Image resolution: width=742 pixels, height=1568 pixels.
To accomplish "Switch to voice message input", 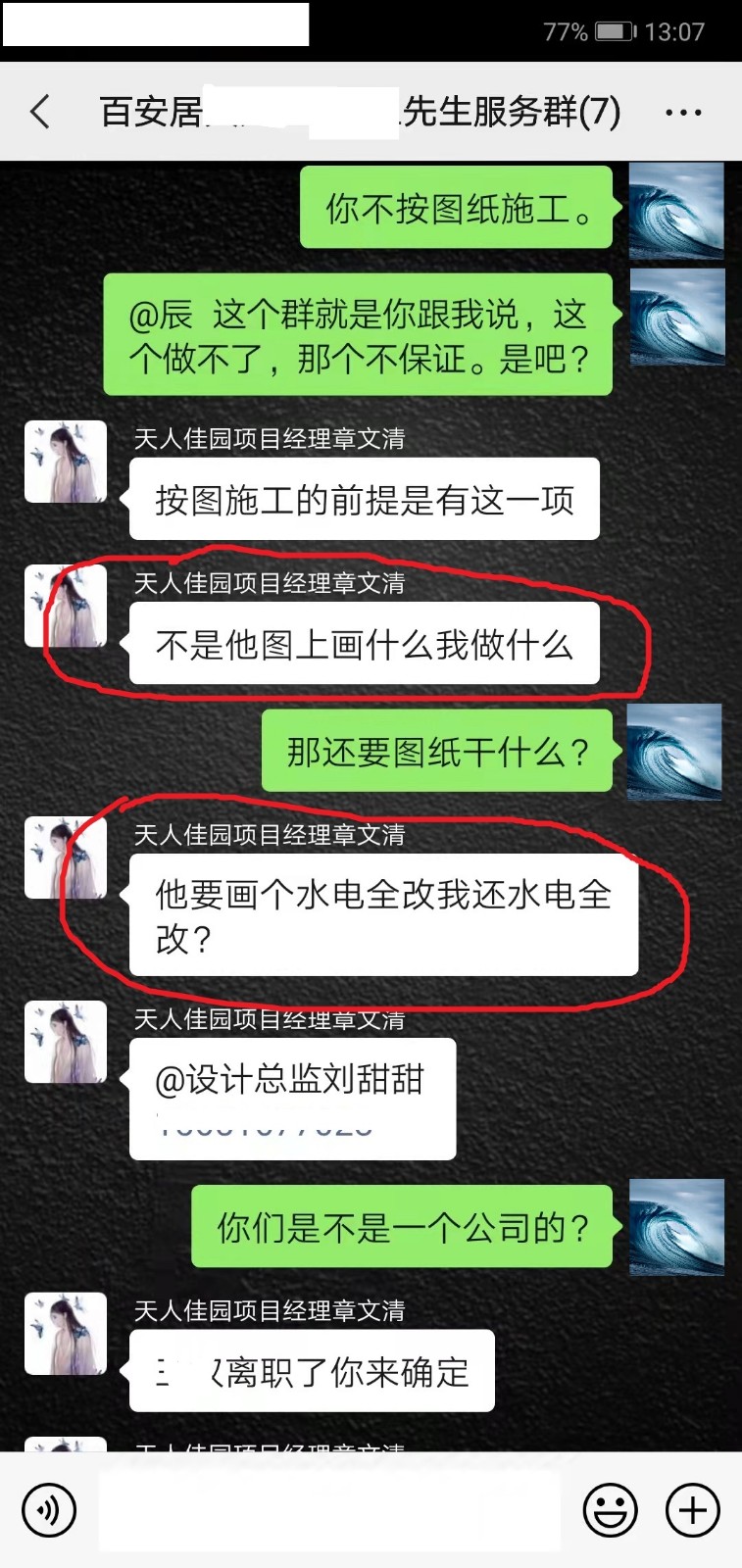I will [48, 1510].
